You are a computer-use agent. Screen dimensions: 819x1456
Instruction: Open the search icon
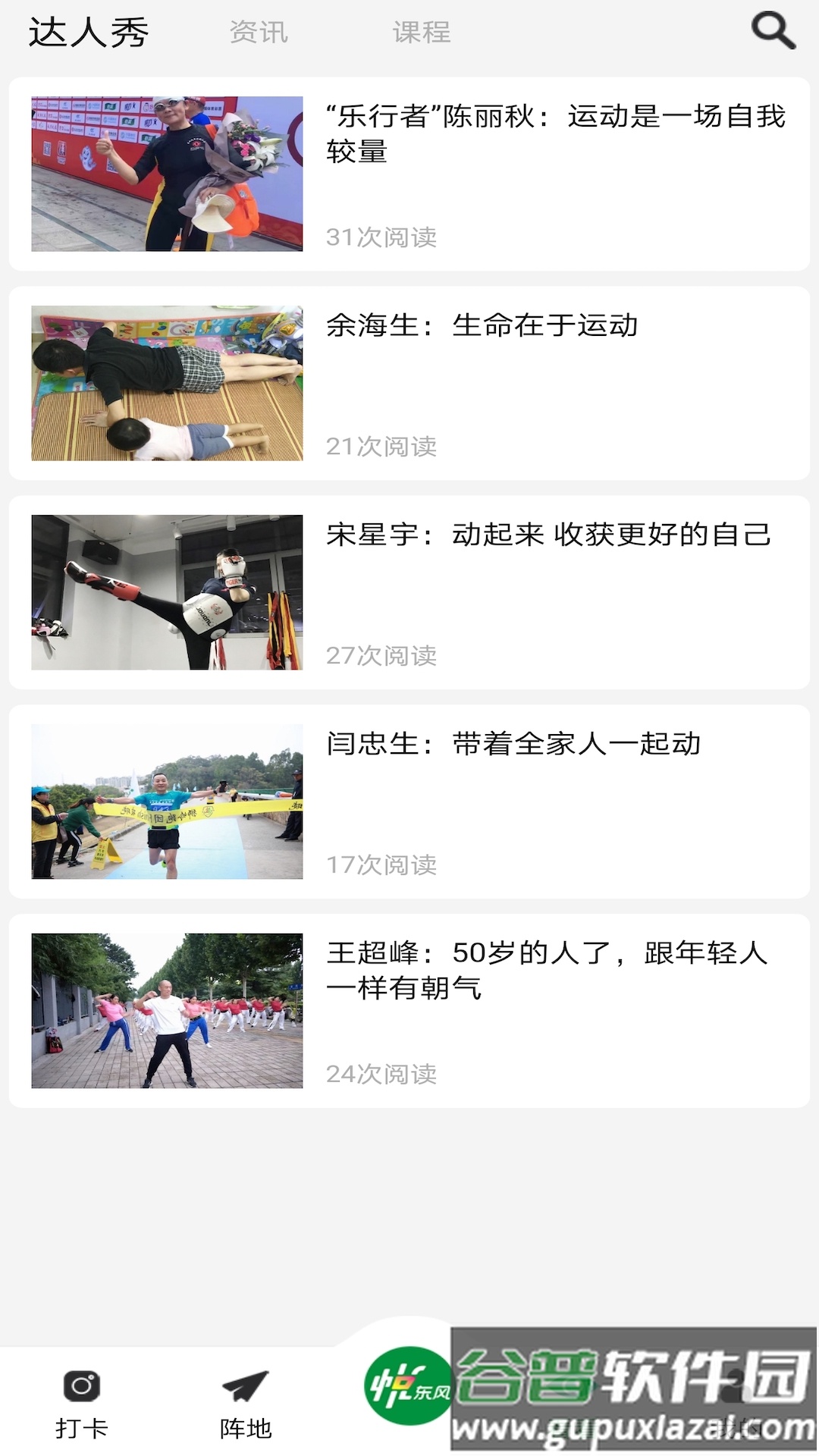pyautogui.click(x=773, y=31)
